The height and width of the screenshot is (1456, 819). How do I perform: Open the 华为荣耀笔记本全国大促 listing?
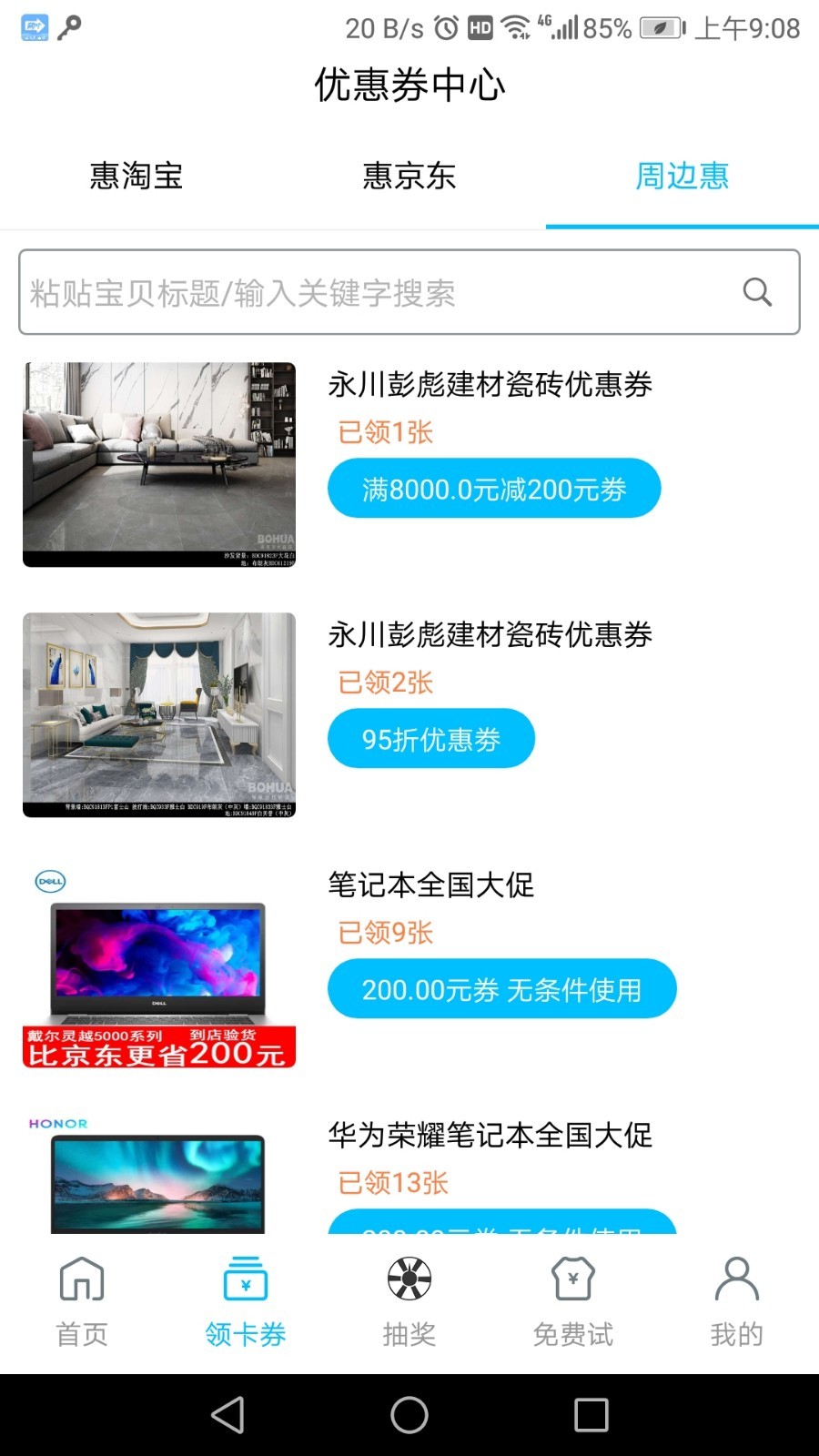coord(490,1135)
